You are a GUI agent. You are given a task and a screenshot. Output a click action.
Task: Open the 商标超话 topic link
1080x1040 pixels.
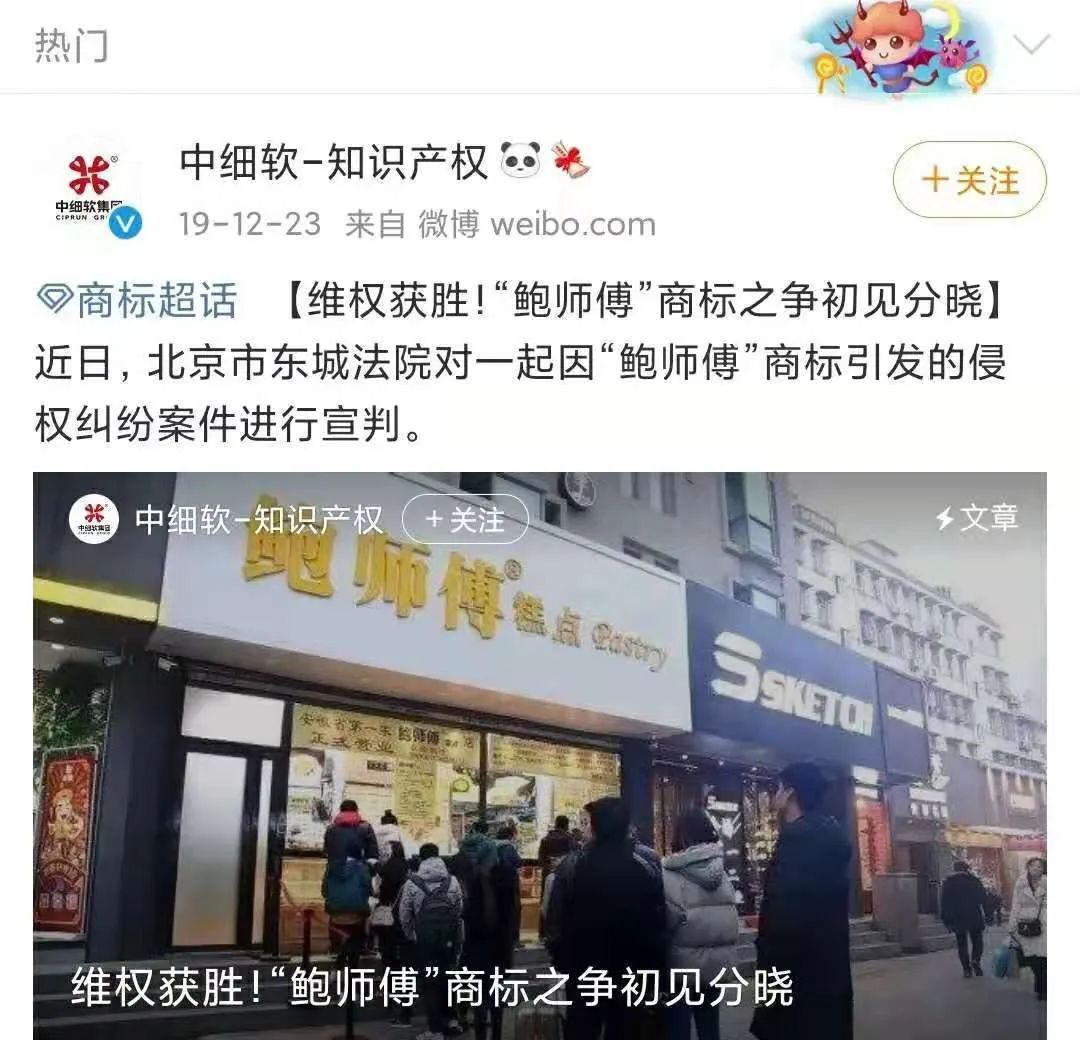point(138,300)
